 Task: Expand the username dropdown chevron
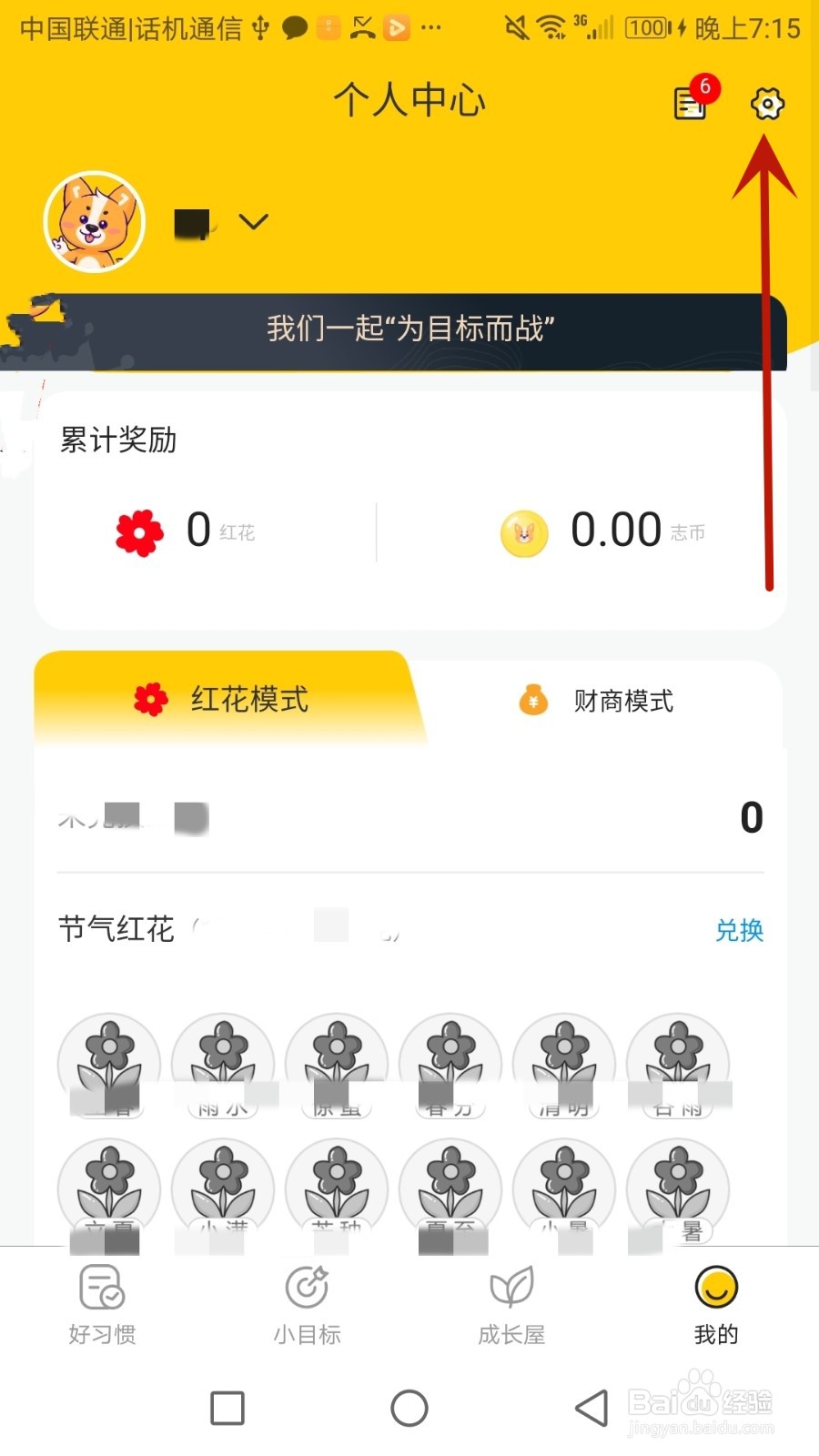253,221
